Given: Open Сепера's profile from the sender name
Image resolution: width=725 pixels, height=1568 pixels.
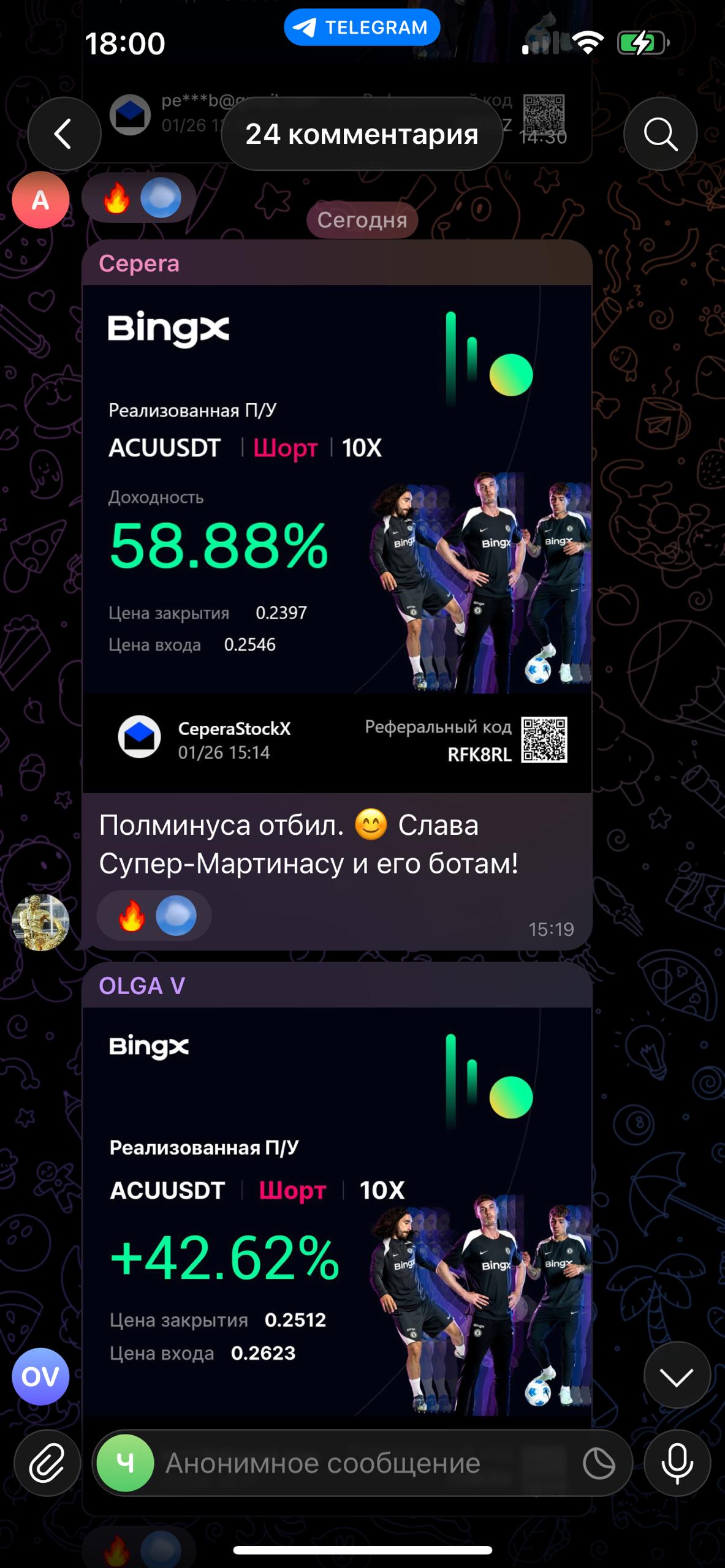Looking at the screenshot, I should coord(139,263).
